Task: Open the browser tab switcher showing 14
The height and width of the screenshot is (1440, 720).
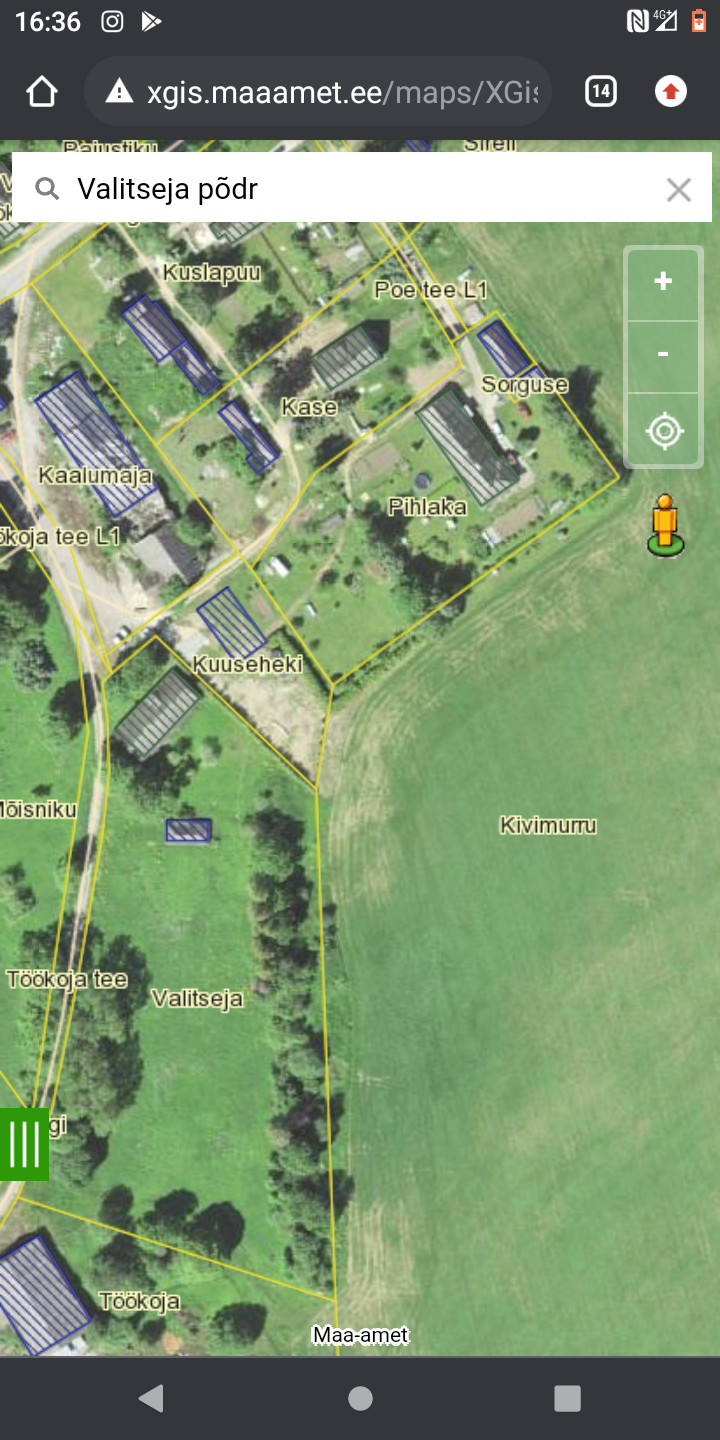Action: tap(600, 93)
